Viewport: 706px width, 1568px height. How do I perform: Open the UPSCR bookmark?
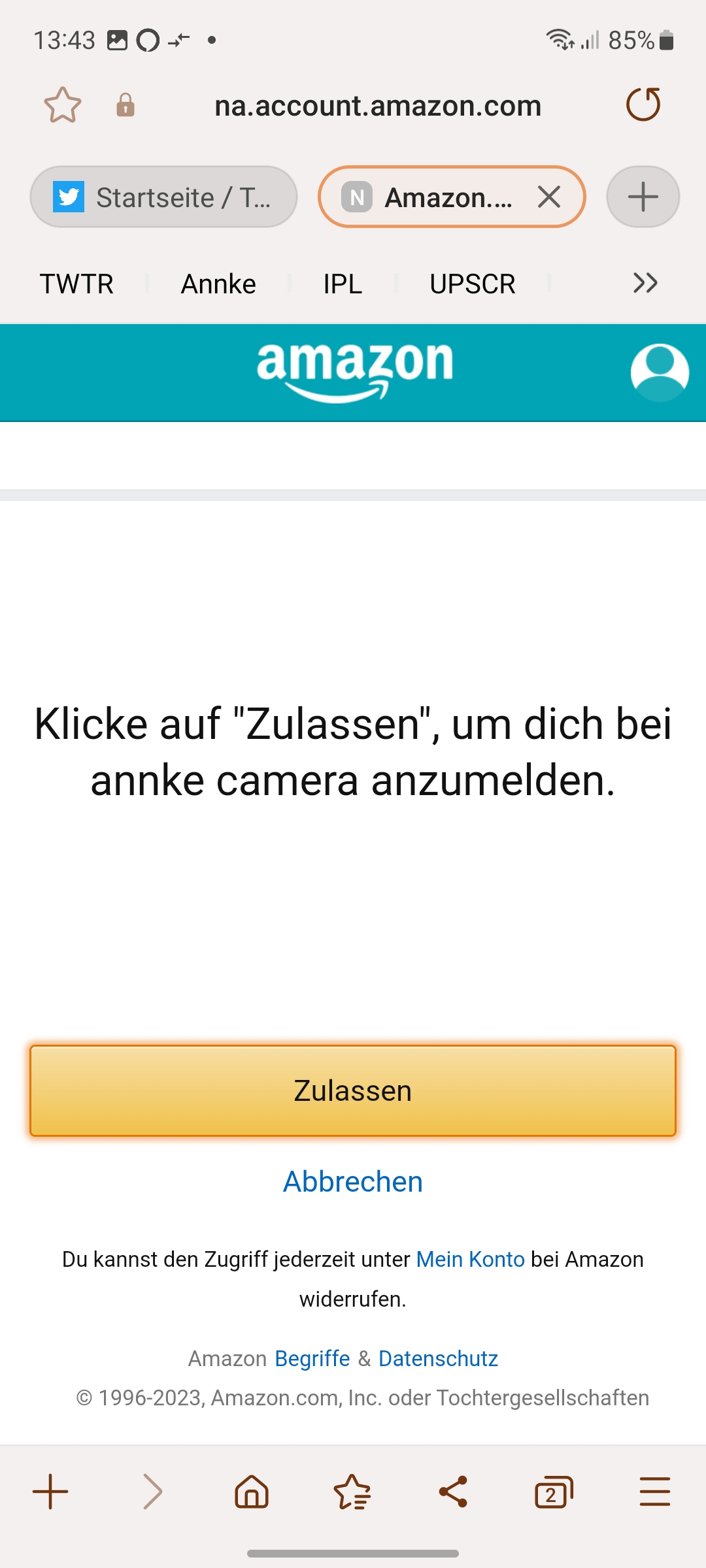472,284
